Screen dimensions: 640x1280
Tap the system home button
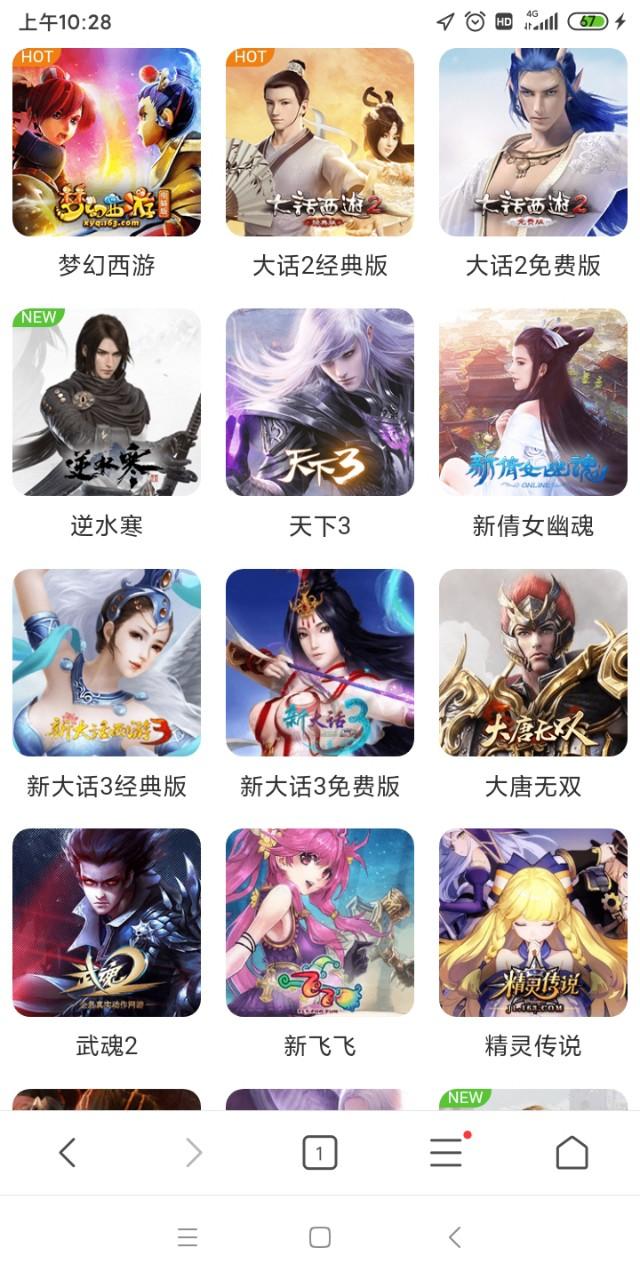[319, 1238]
